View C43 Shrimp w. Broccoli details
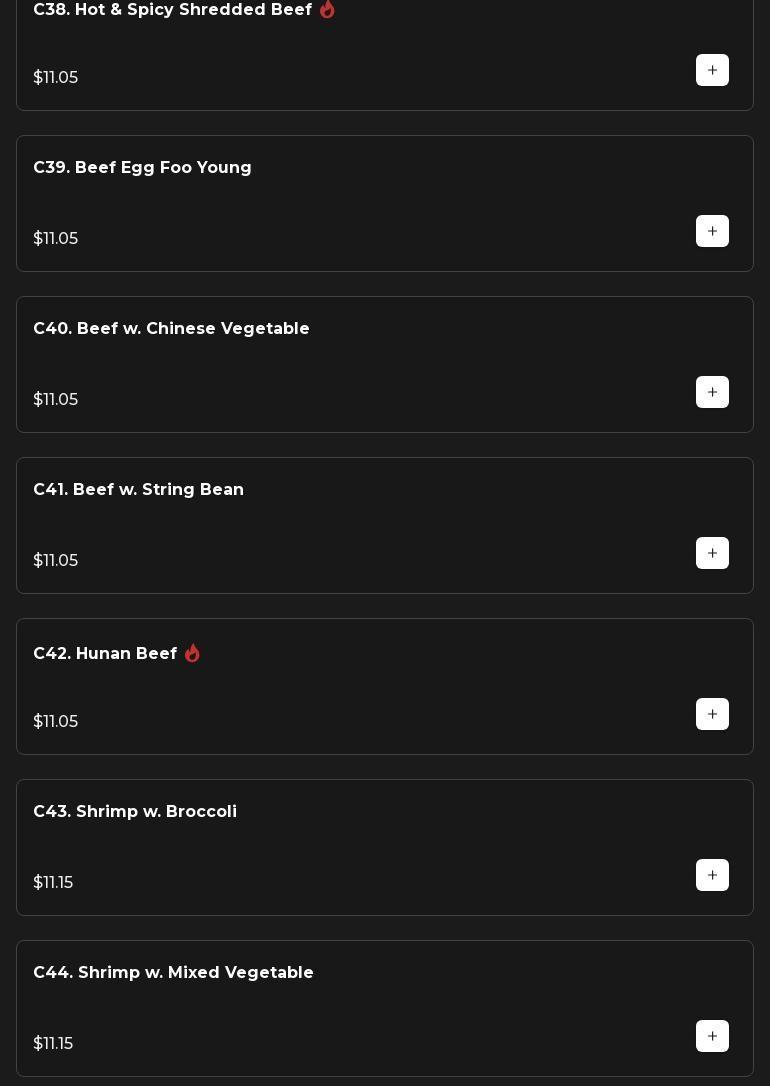Viewport: 770px width, 1086px height. [x=135, y=812]
